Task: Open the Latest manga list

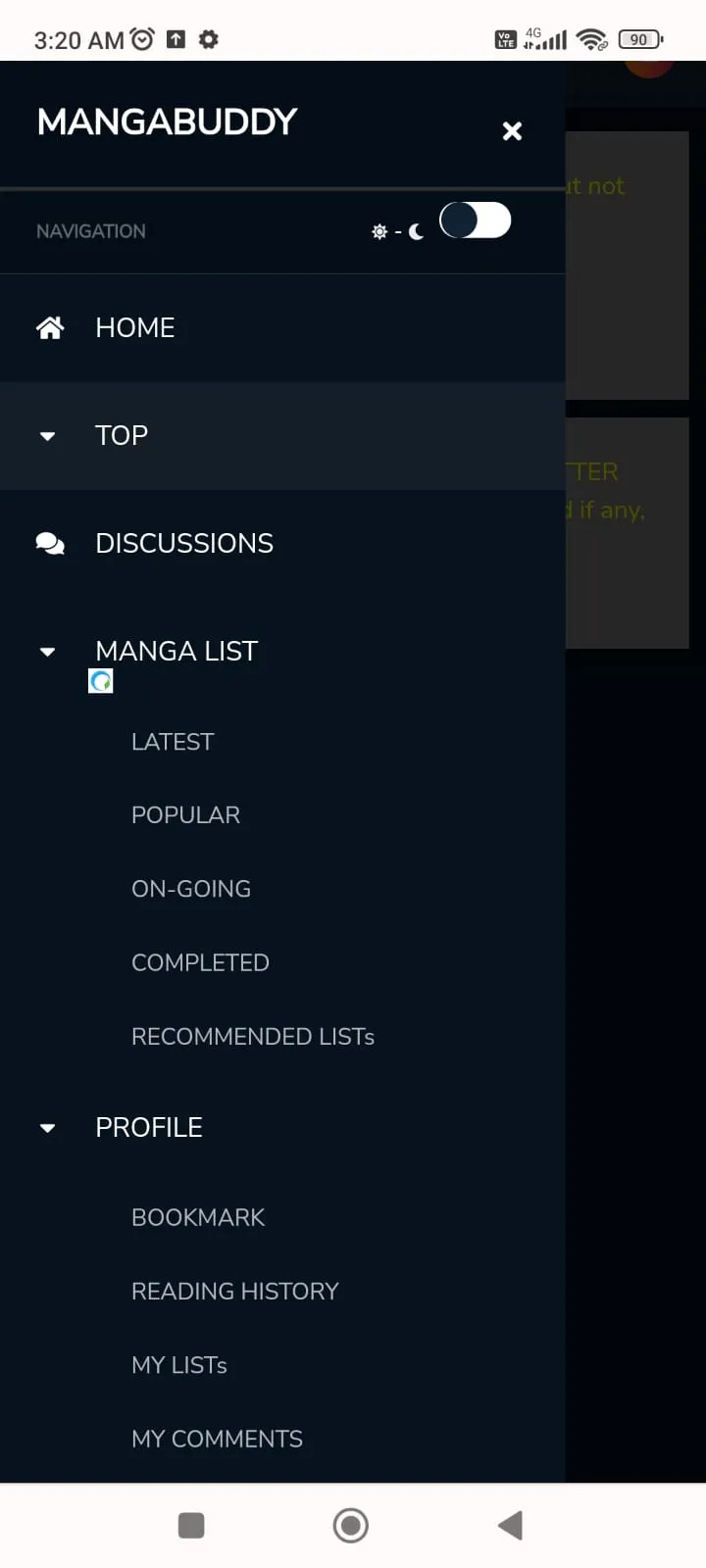Action: point(173,742)
